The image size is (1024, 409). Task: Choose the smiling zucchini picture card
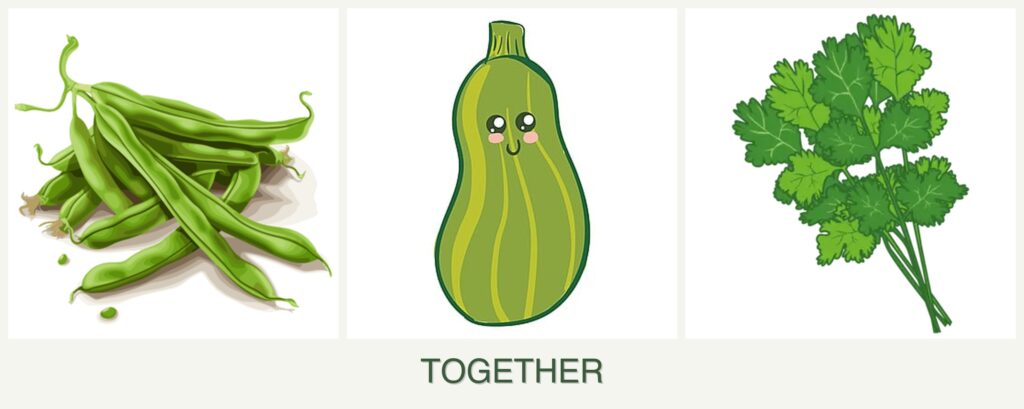click(x=511, y=174)
